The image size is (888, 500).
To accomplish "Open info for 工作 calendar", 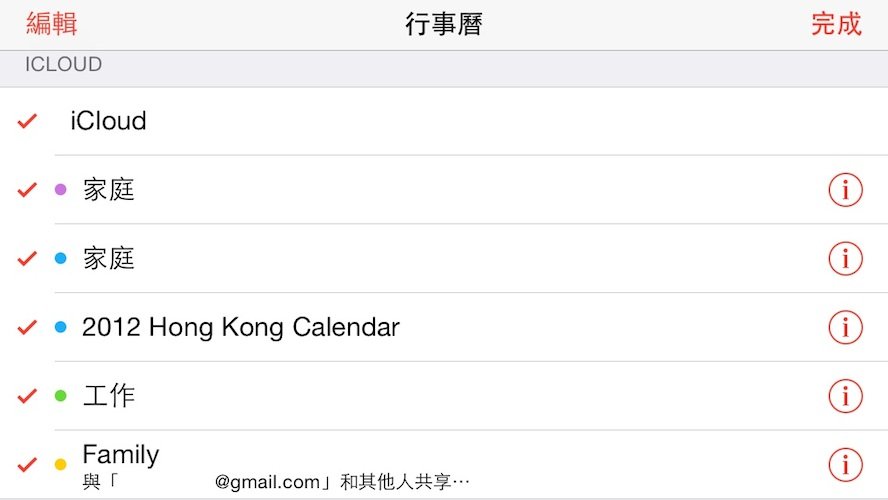I will tap(845, 396).
